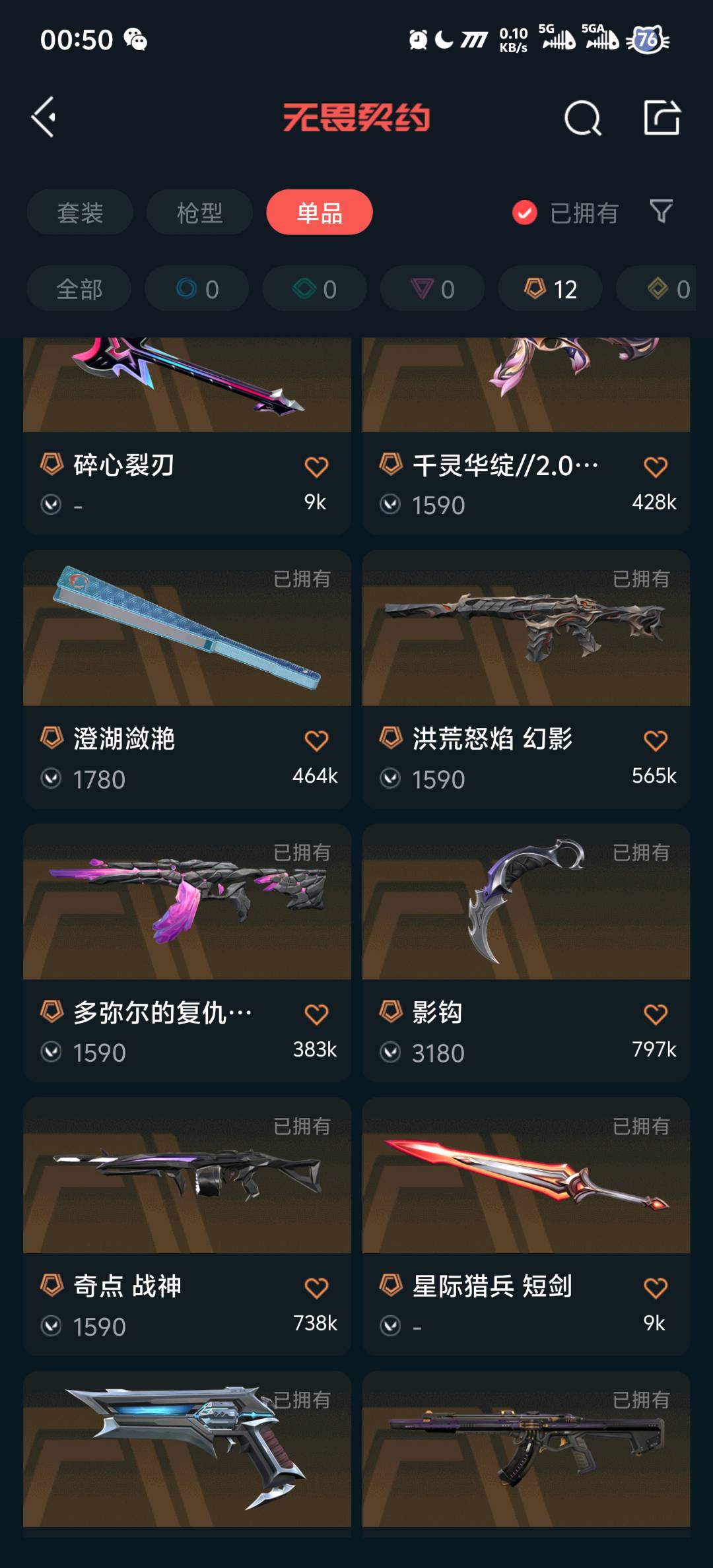The image size is (713, 1568).
Task: Open the 洪荒怒焰 幻影 skin card
Action: [x=526, y=678]
